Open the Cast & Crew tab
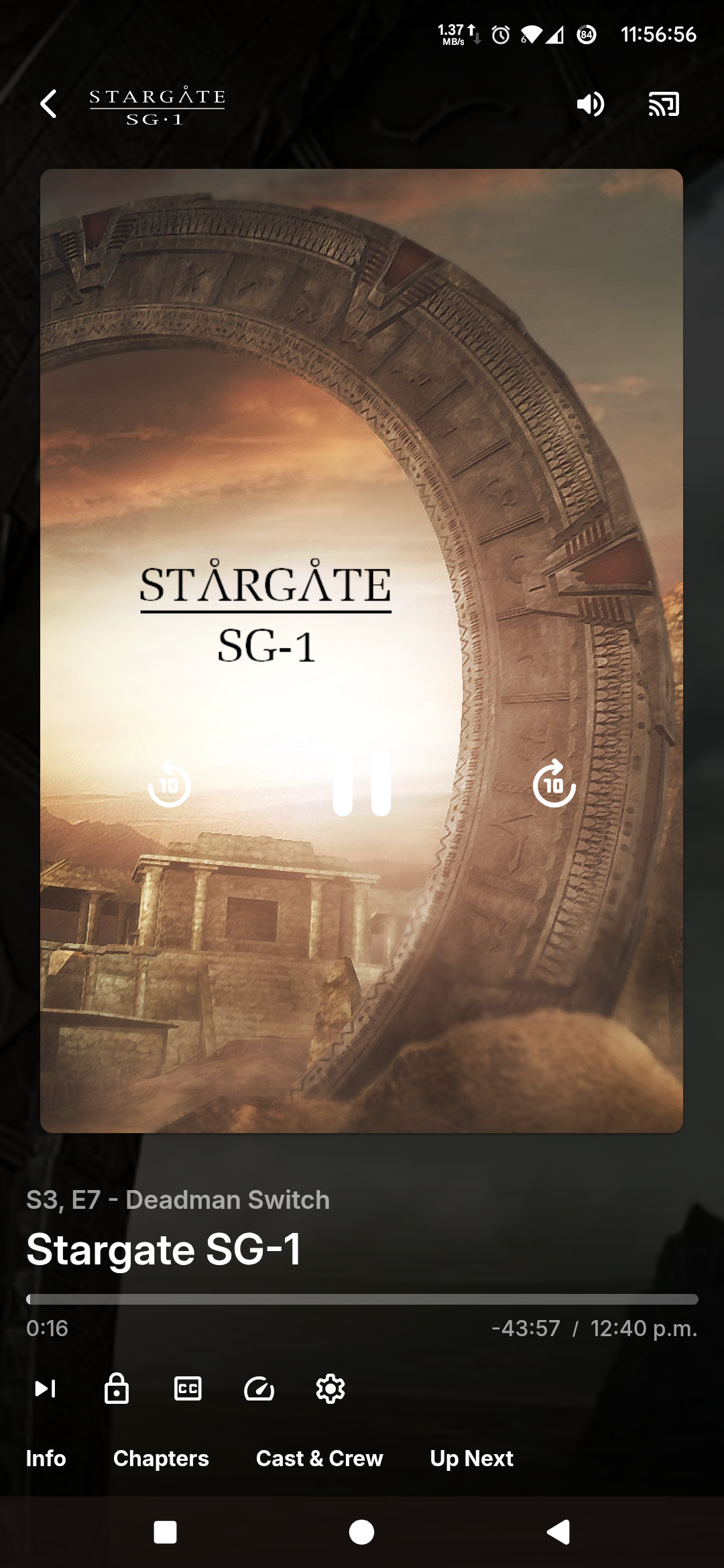Screen dimensions: 724x1568 [319, 1459]
